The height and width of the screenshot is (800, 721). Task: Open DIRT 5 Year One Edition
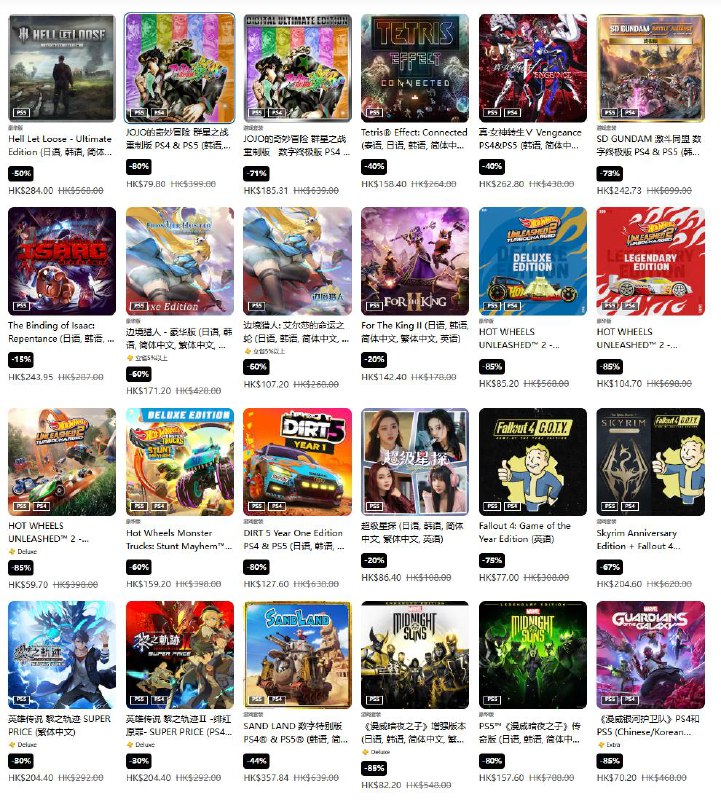click(x=297, y=461)
